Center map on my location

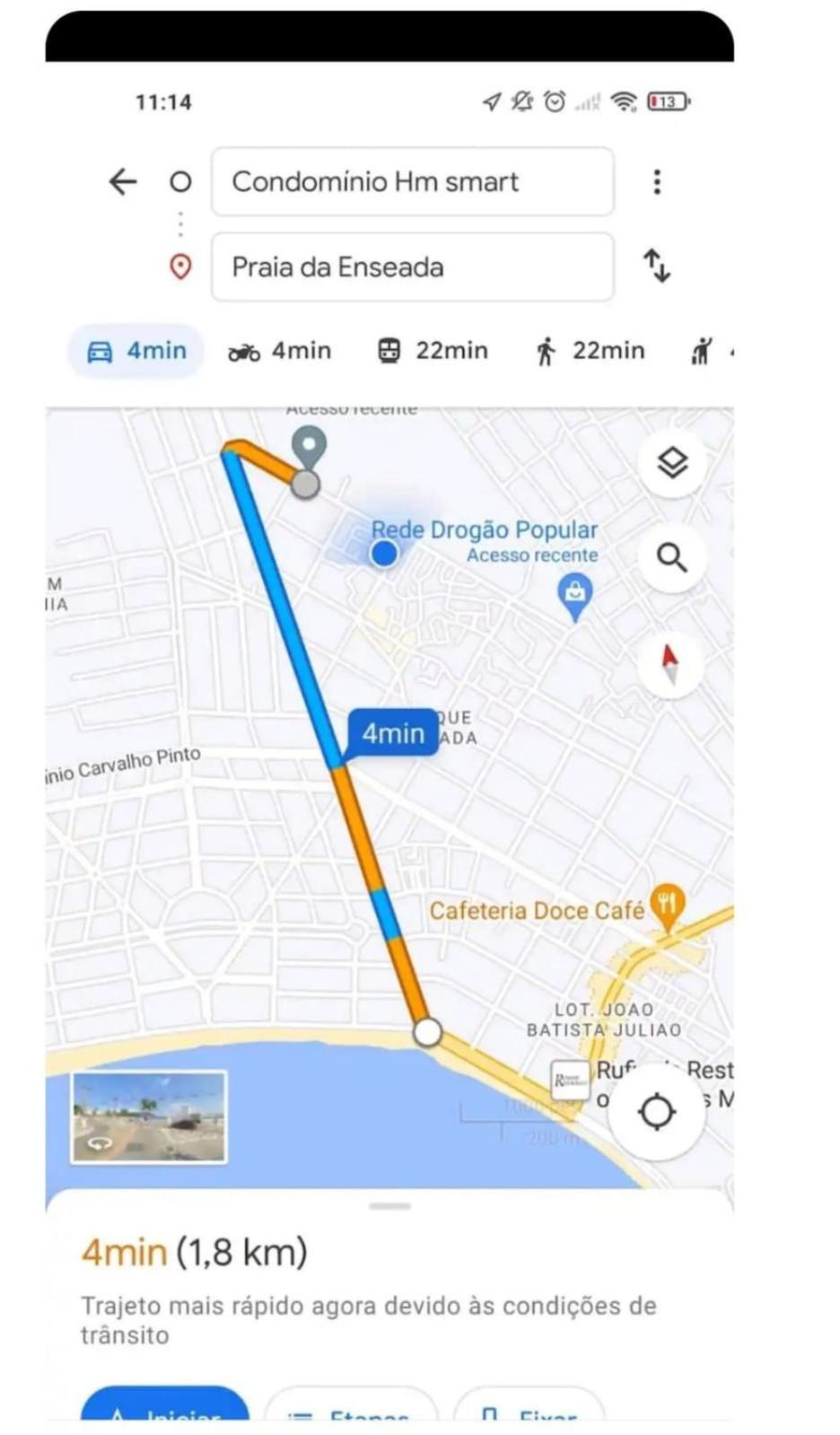point(656,1112)
